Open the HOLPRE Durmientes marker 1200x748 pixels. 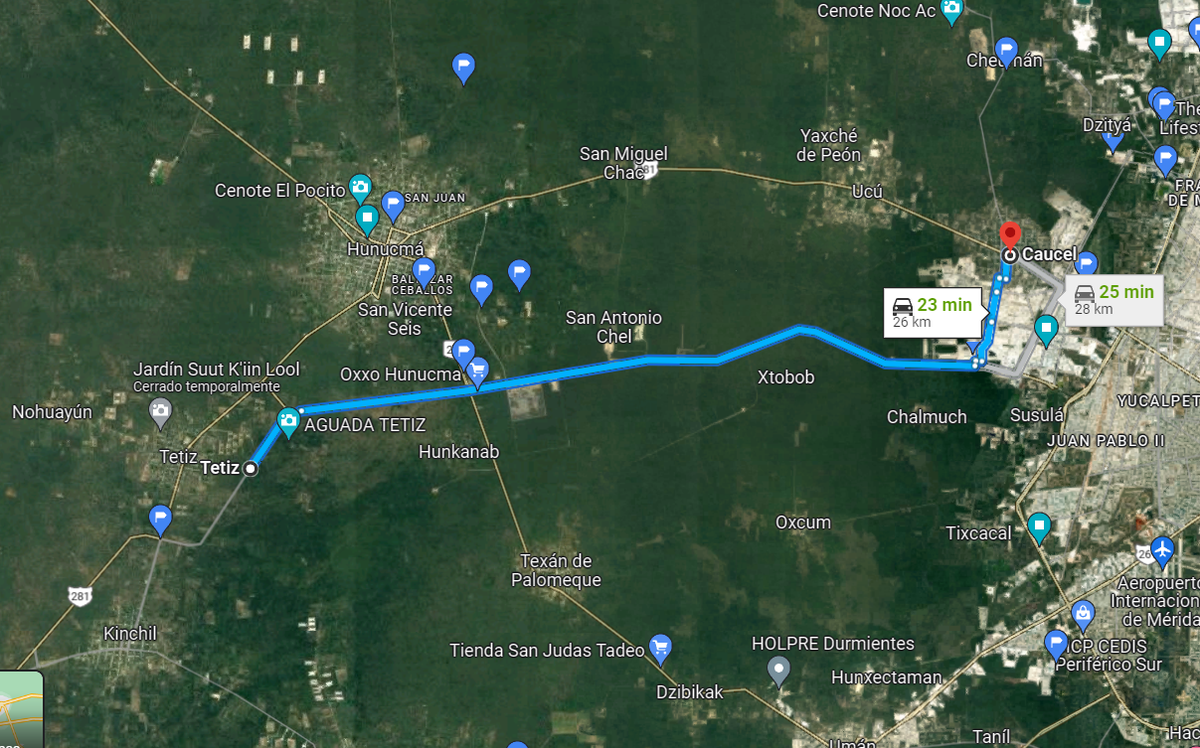click(x=779, y=668)
